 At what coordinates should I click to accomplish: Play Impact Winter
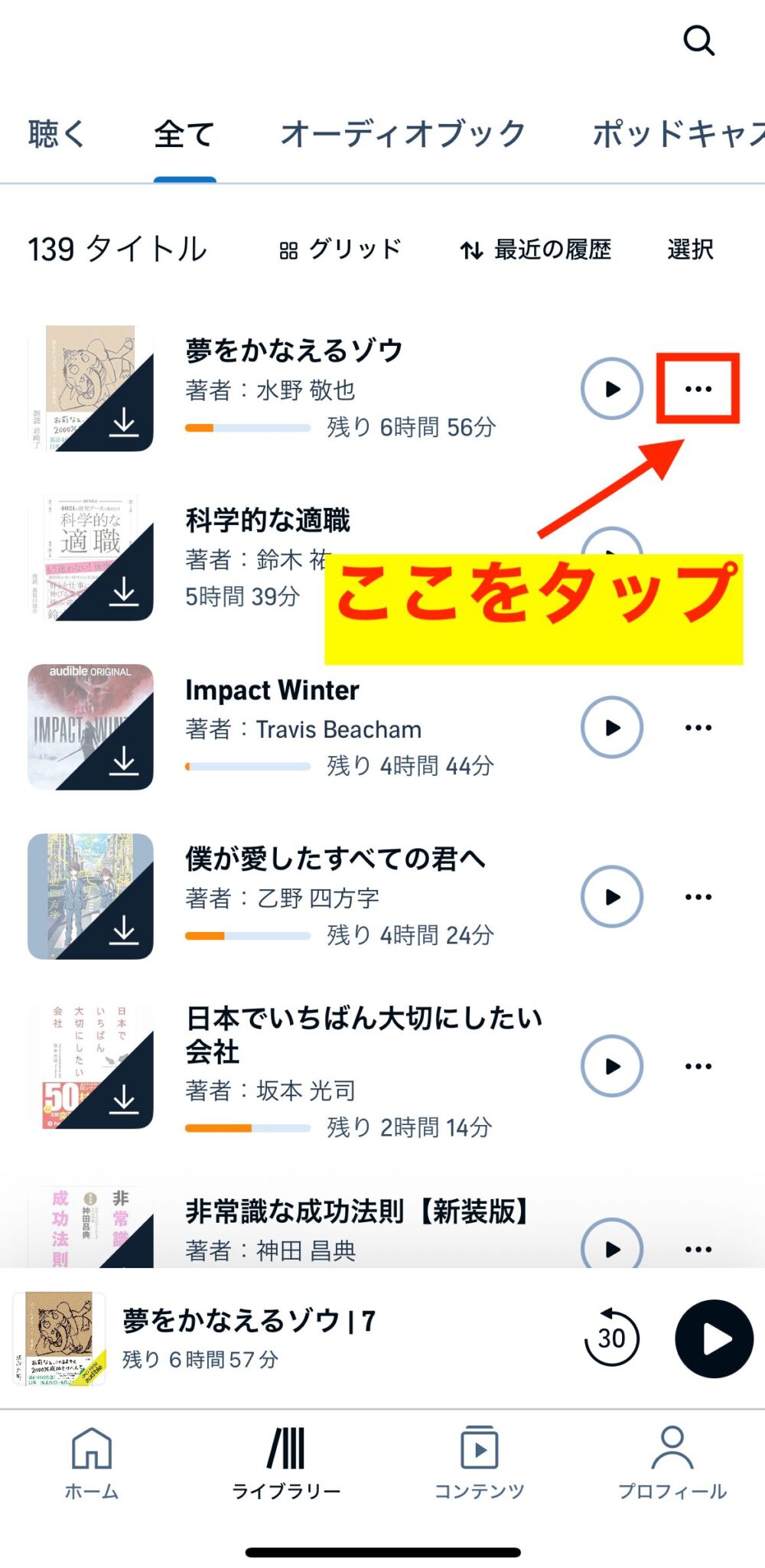(611, 728)
